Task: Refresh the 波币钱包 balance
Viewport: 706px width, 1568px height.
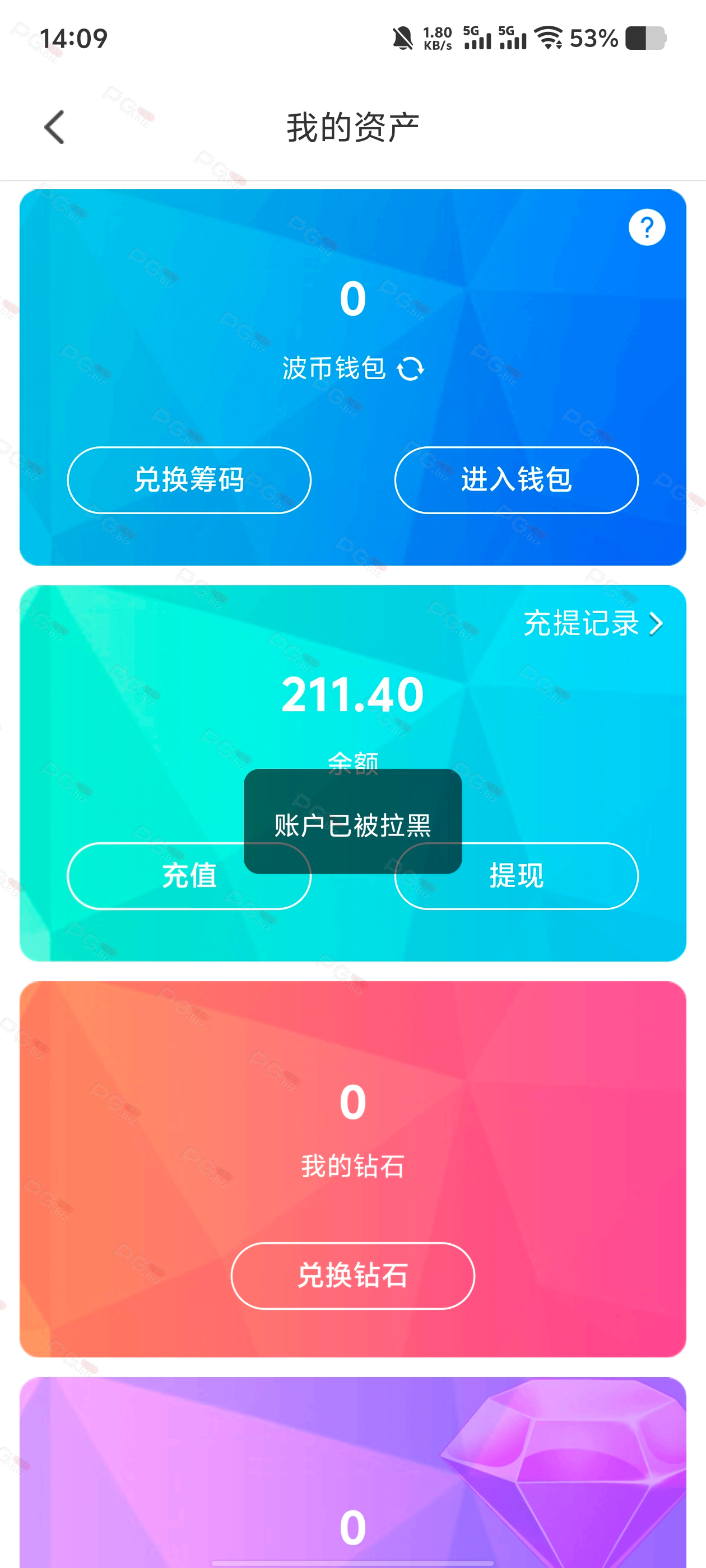Action: point(410,369)
